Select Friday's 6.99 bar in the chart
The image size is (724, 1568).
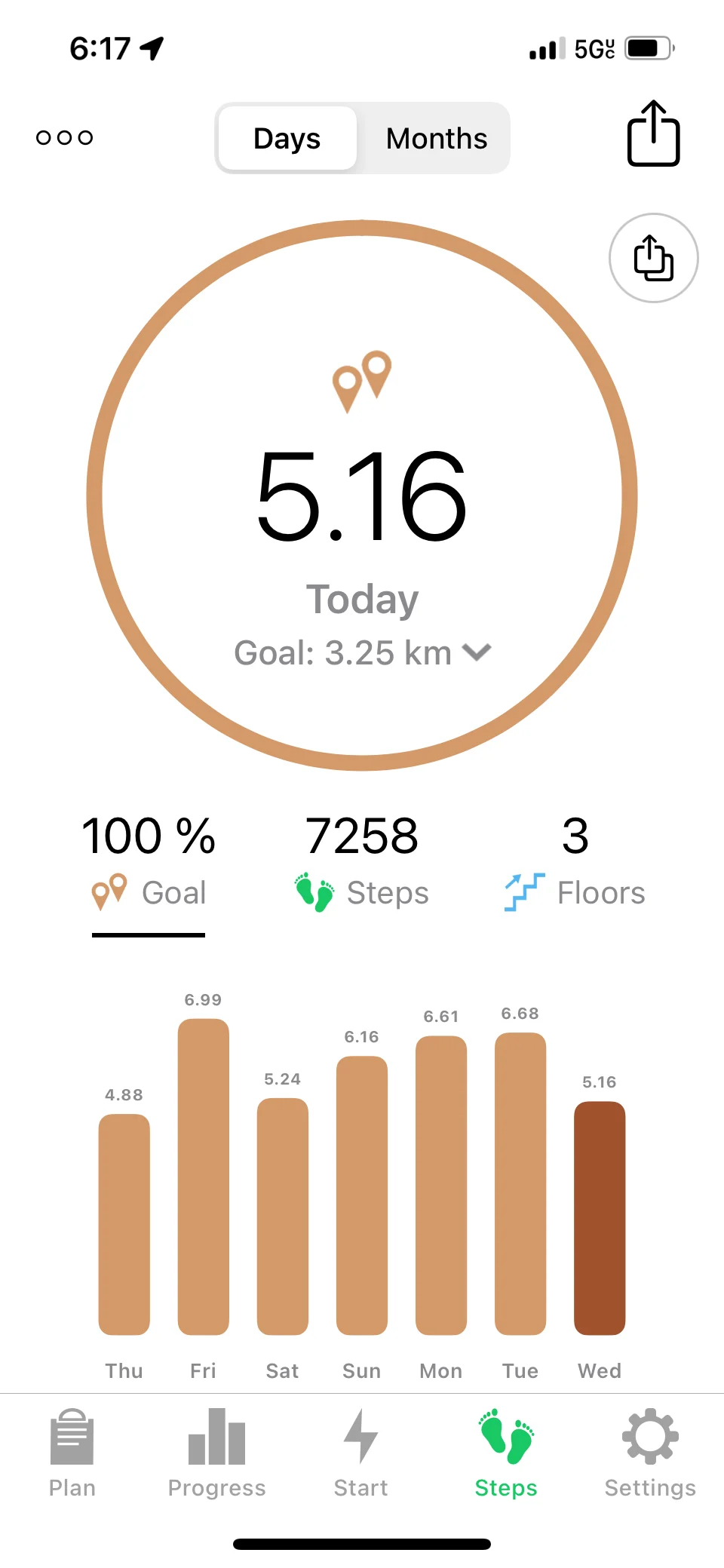204,1176
